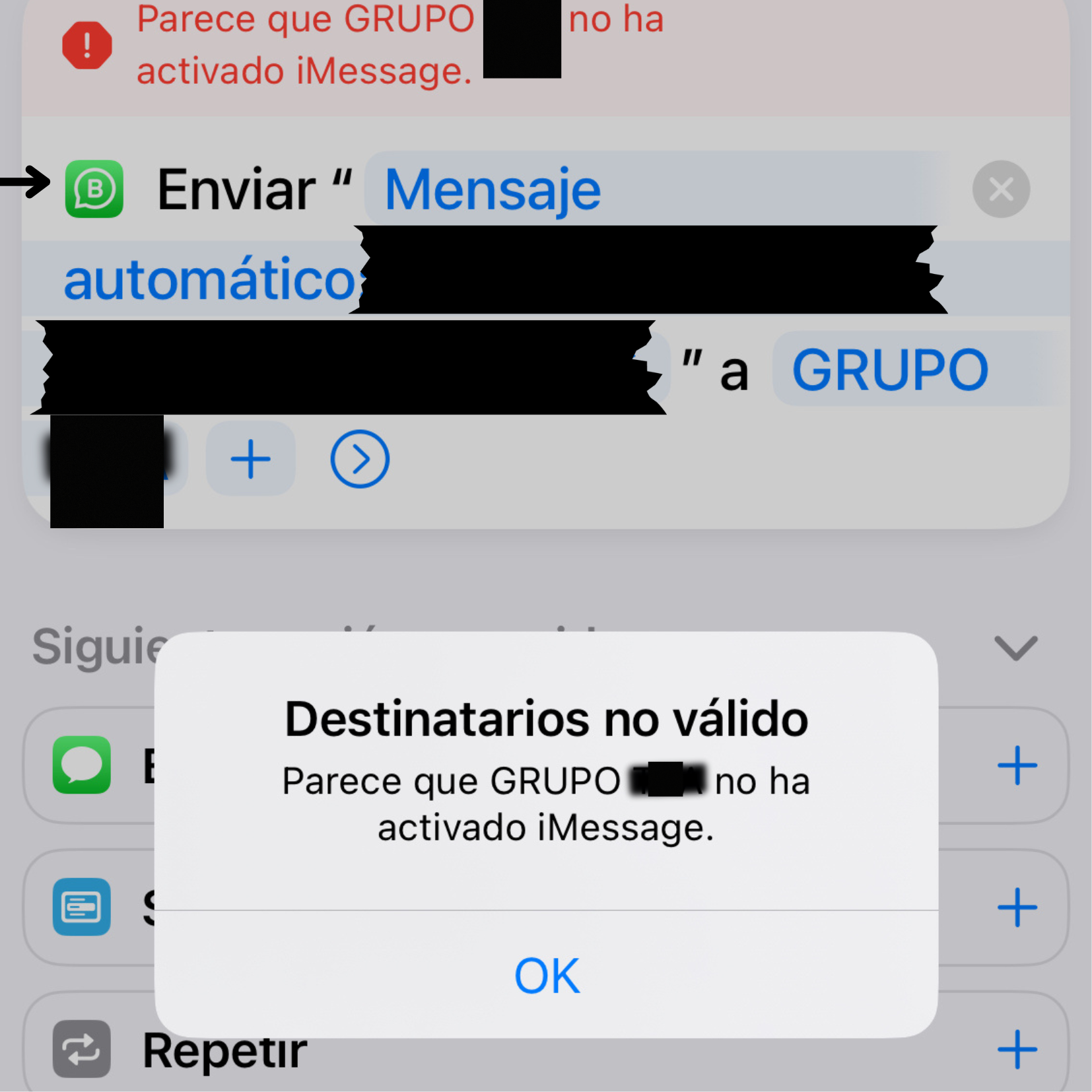Edit the Mensaje automático text field
The height and width of the screenshot is (1092, 1092).
[x=492, y=190]
